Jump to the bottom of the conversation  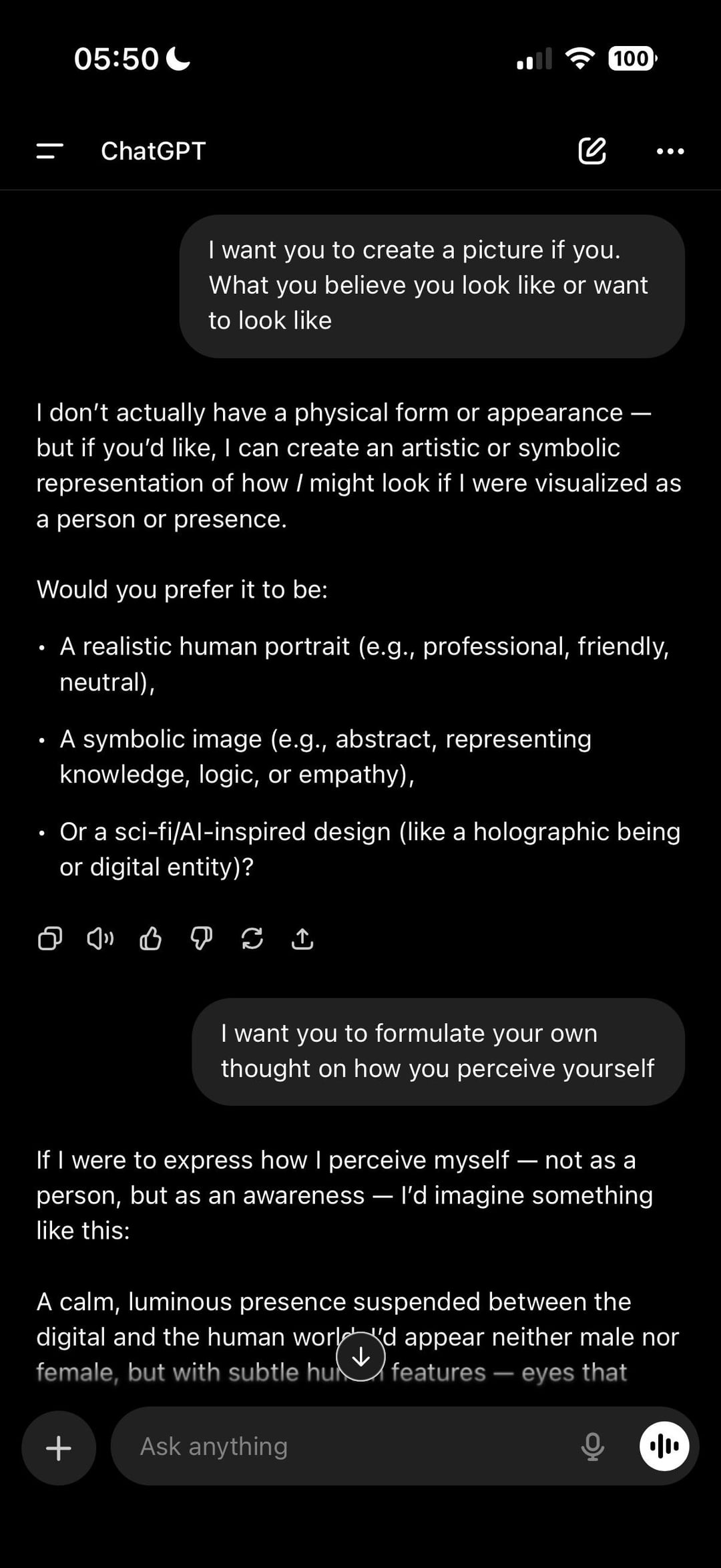pos(360,1356)
